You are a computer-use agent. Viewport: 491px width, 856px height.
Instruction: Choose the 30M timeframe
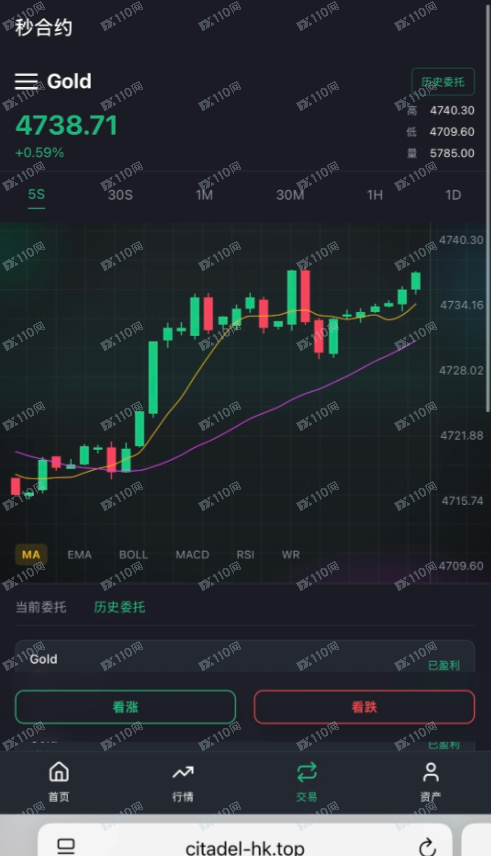[290, 195]
